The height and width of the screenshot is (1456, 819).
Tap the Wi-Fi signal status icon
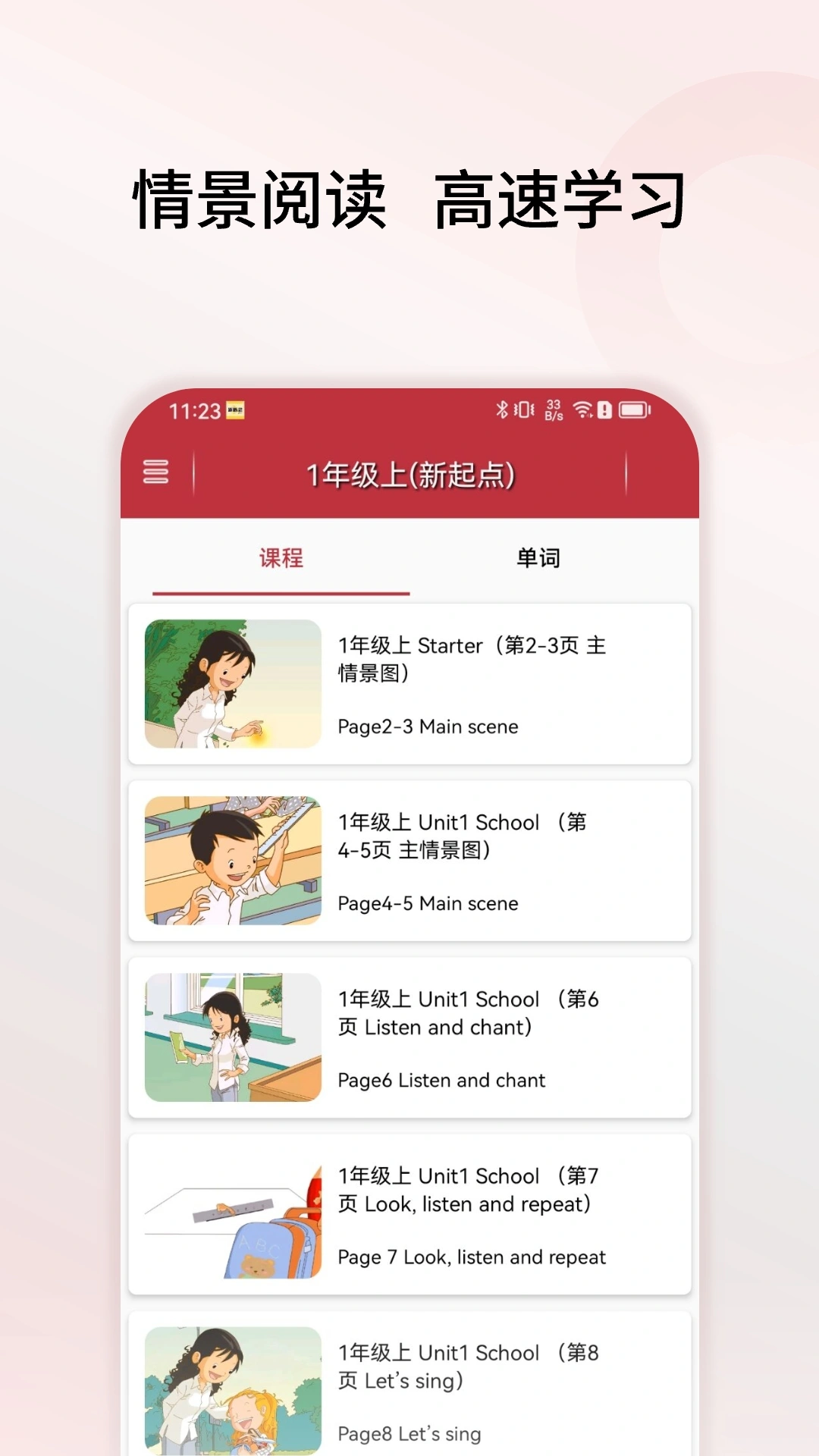581,409
